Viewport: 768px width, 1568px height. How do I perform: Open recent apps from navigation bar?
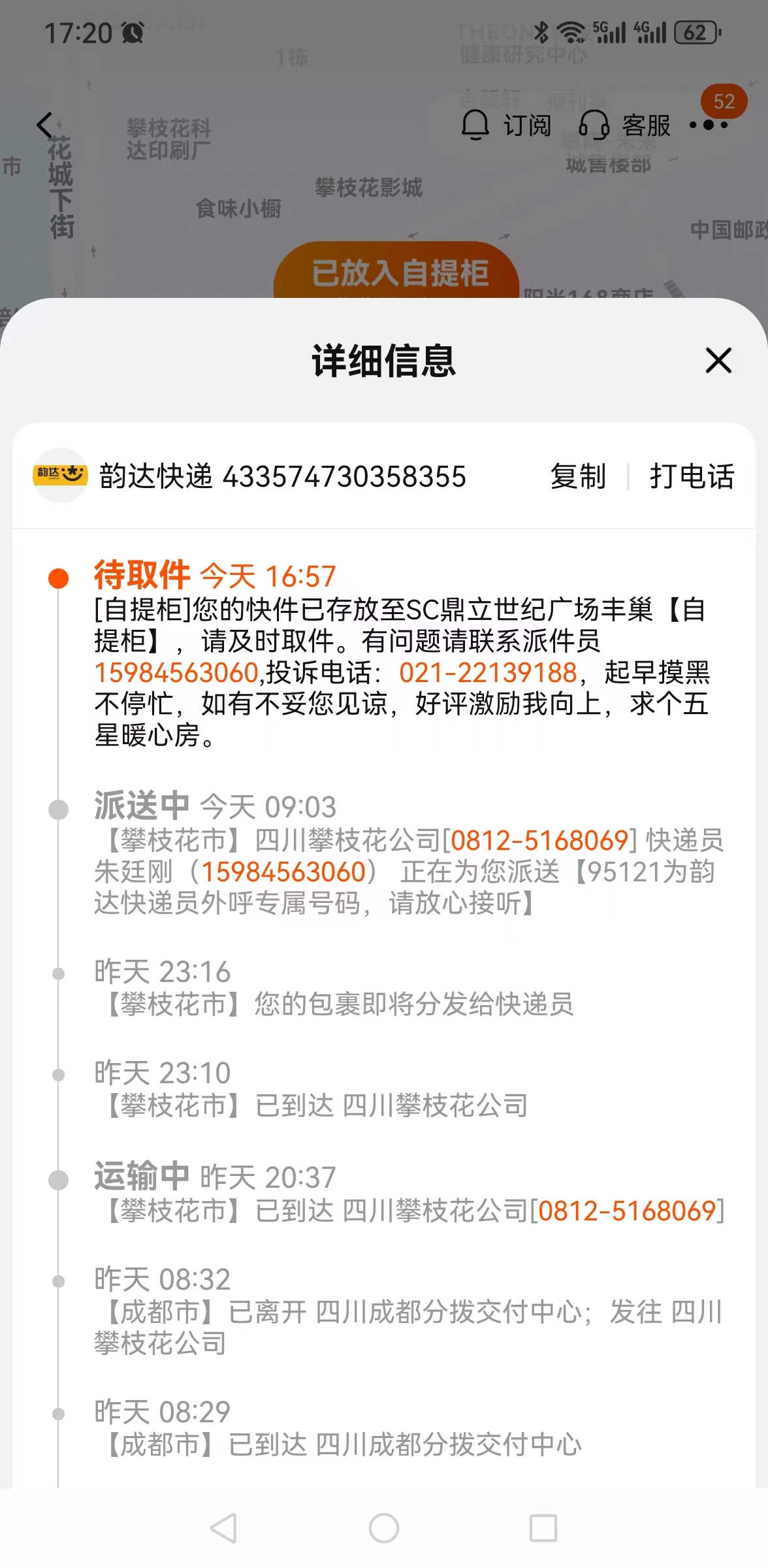point(543,1528)
